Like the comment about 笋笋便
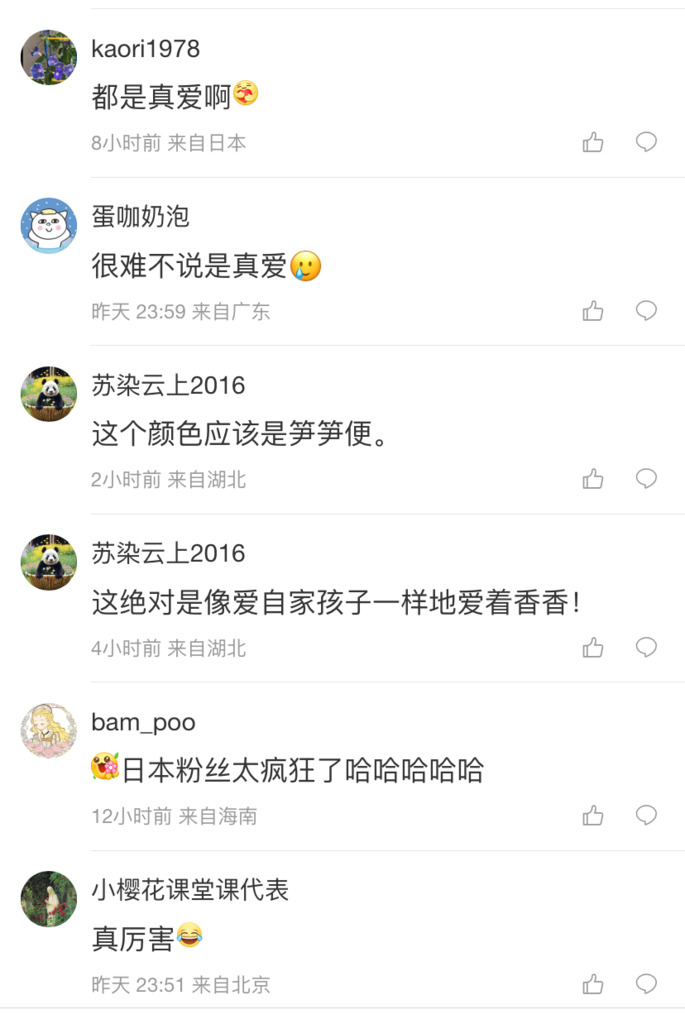Image resolution: width=685 pixels, height=1024 pixels. [x=593, y=479]
